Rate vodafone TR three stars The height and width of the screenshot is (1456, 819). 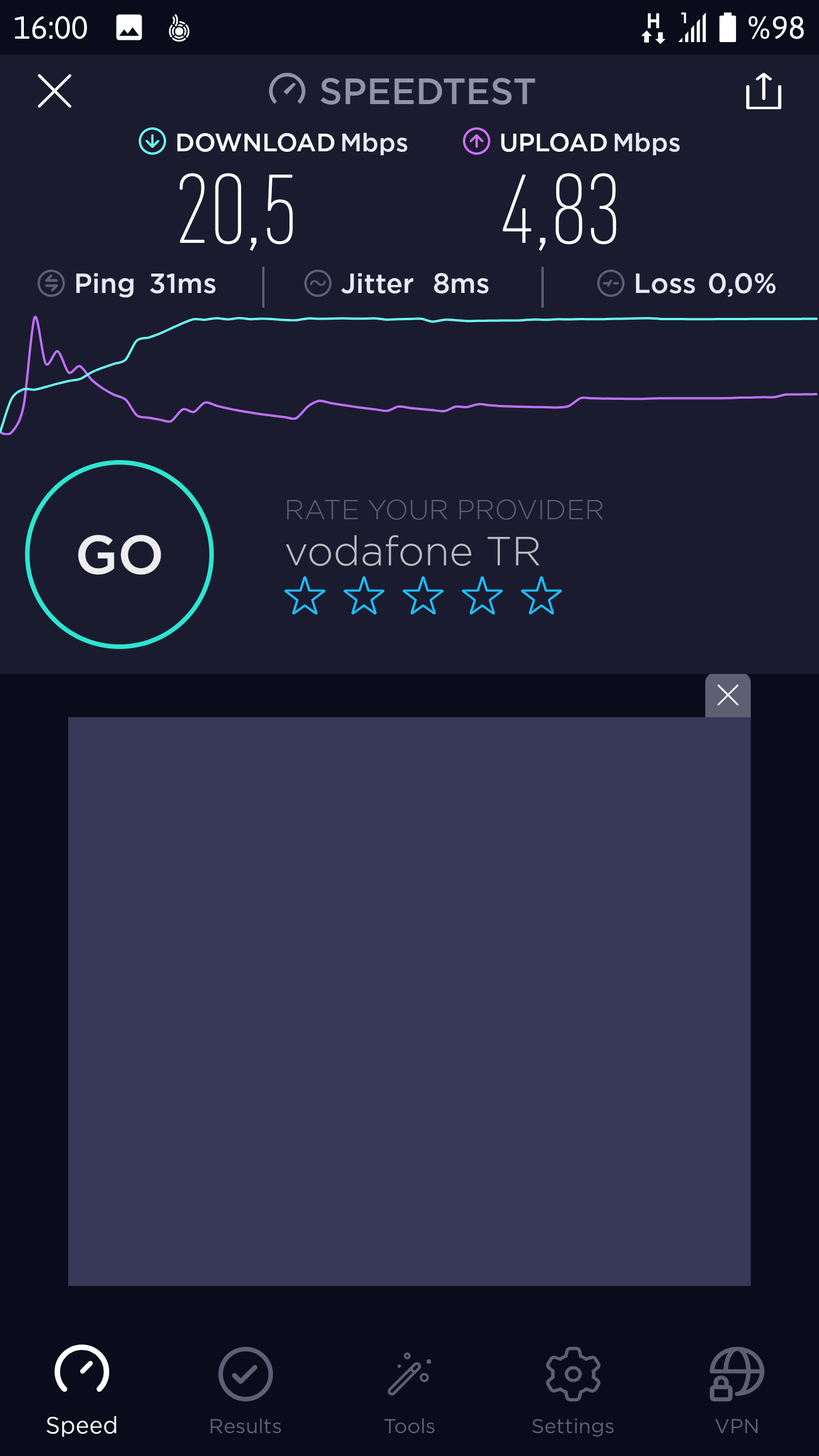[423, 596]
